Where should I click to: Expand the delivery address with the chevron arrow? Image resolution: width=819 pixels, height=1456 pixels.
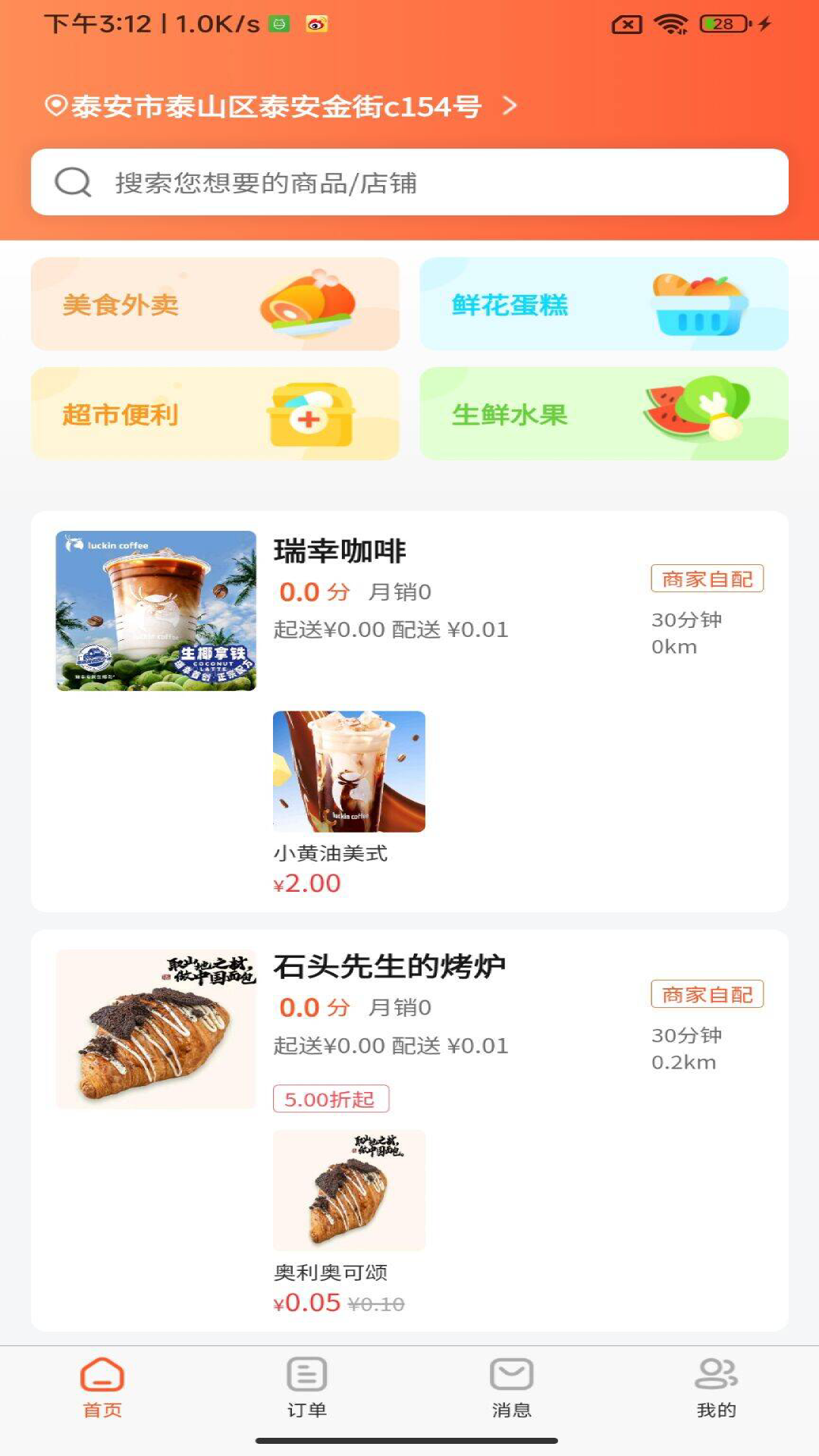[510, 106]
